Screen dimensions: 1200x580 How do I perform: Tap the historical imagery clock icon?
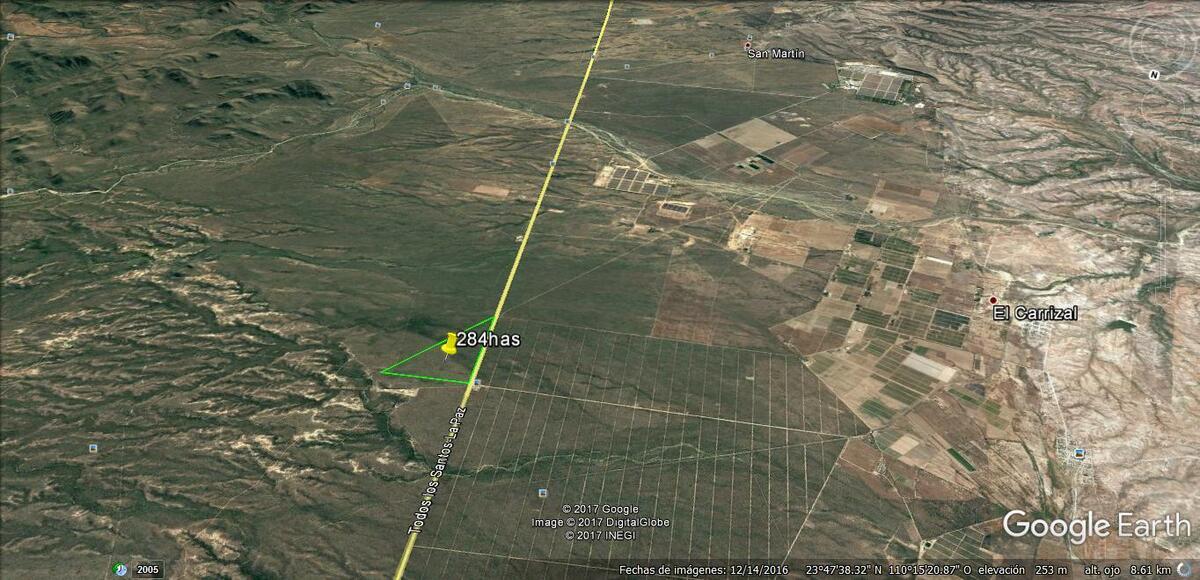pos(121,569)
